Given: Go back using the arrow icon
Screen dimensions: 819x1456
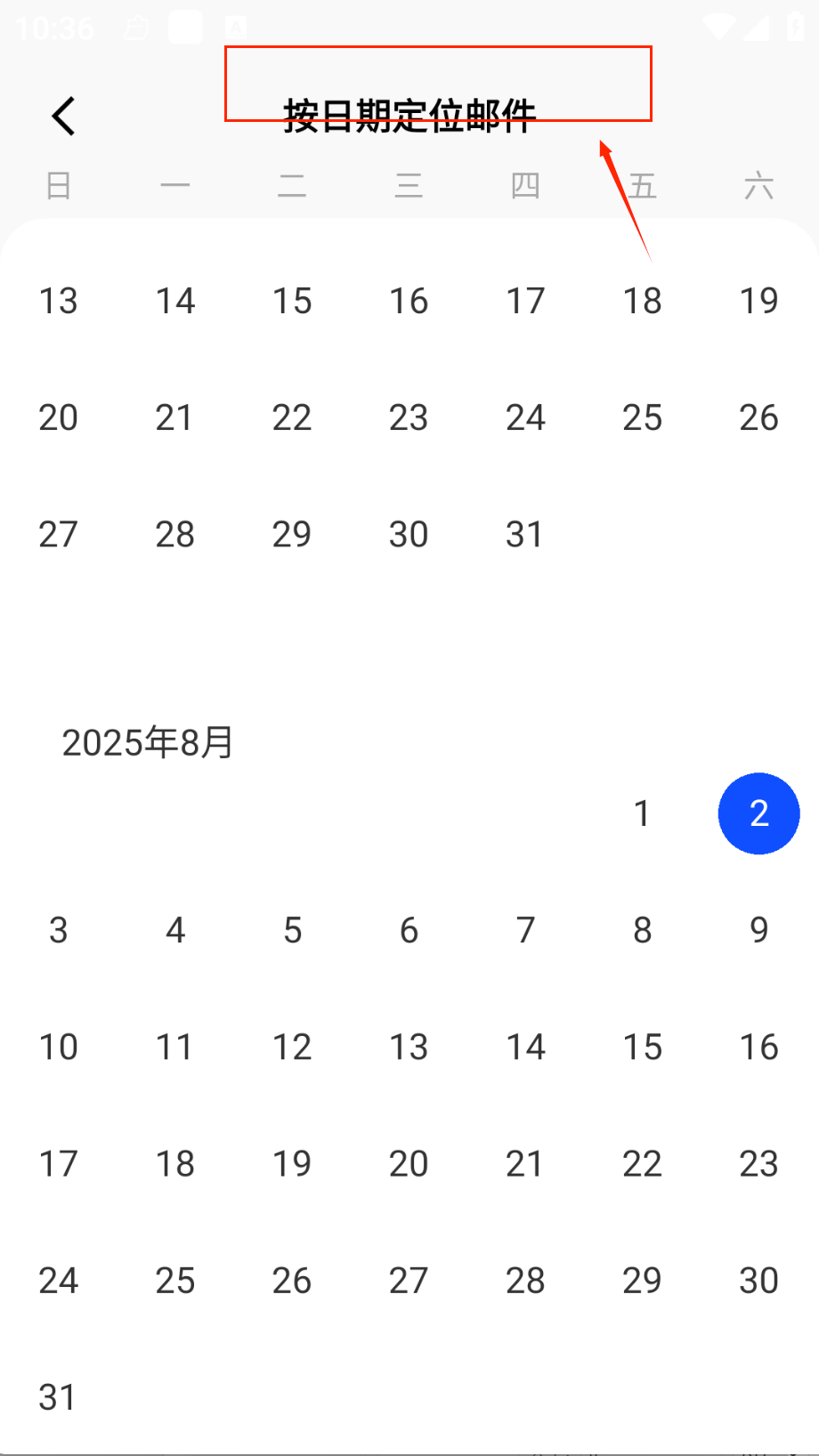Looking at the screenshot, I should pyautogui.click(x=63, y=117).
